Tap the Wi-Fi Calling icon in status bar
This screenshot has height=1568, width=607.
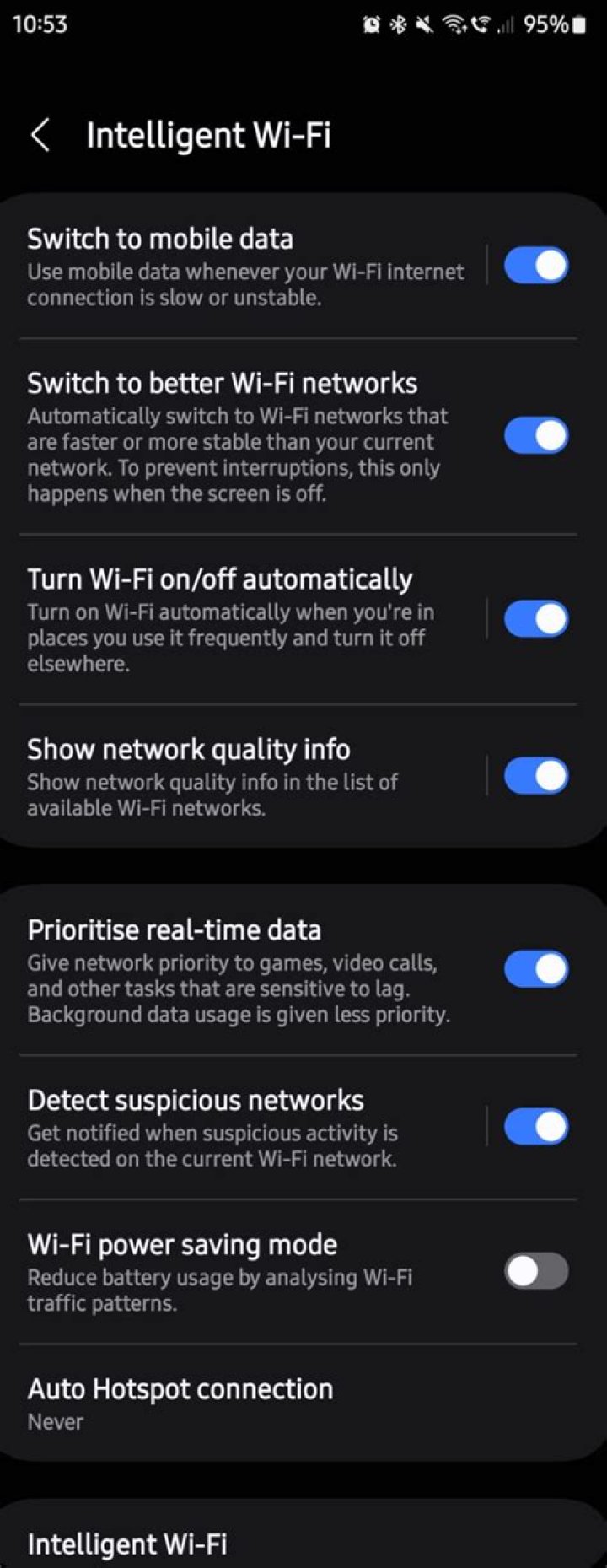coord(482,24)
